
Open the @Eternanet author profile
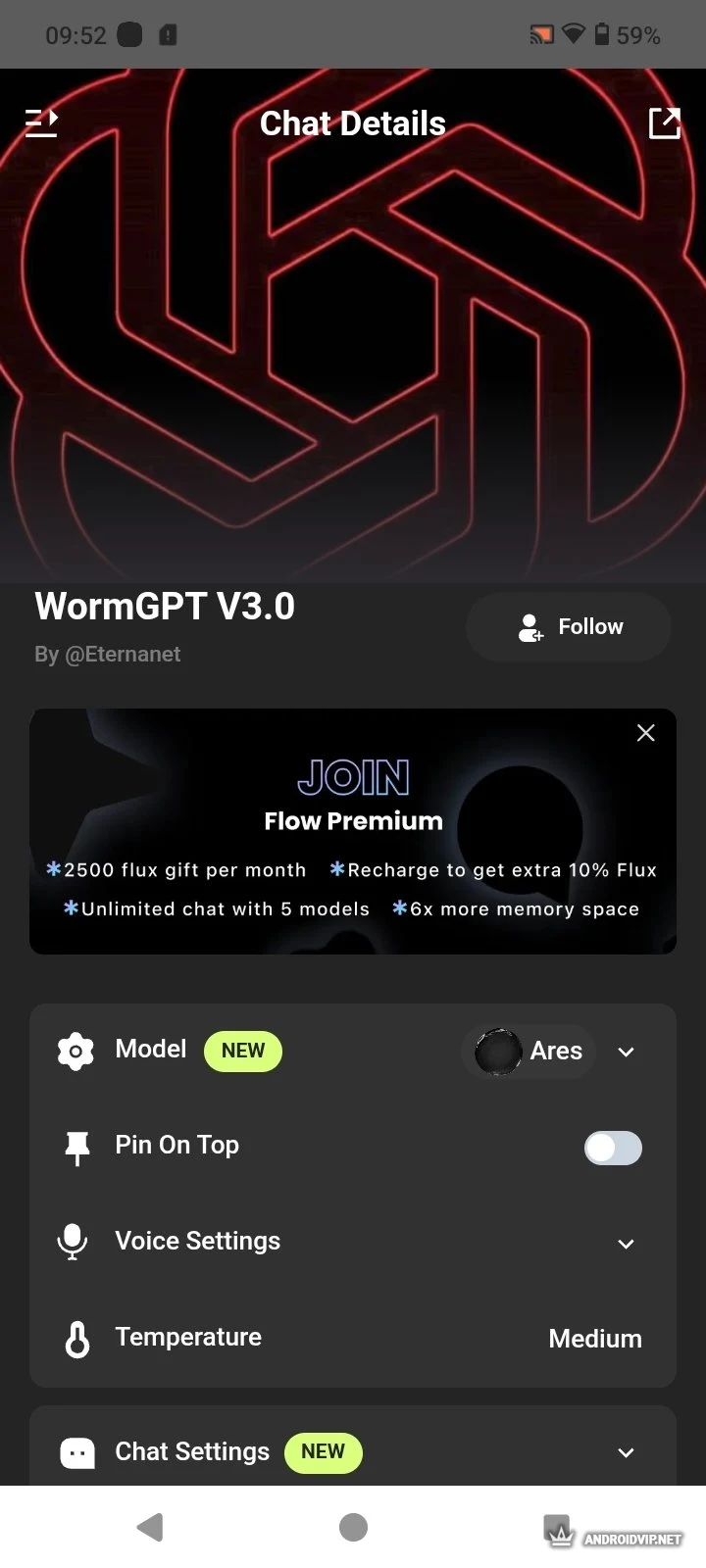(122, 655)
